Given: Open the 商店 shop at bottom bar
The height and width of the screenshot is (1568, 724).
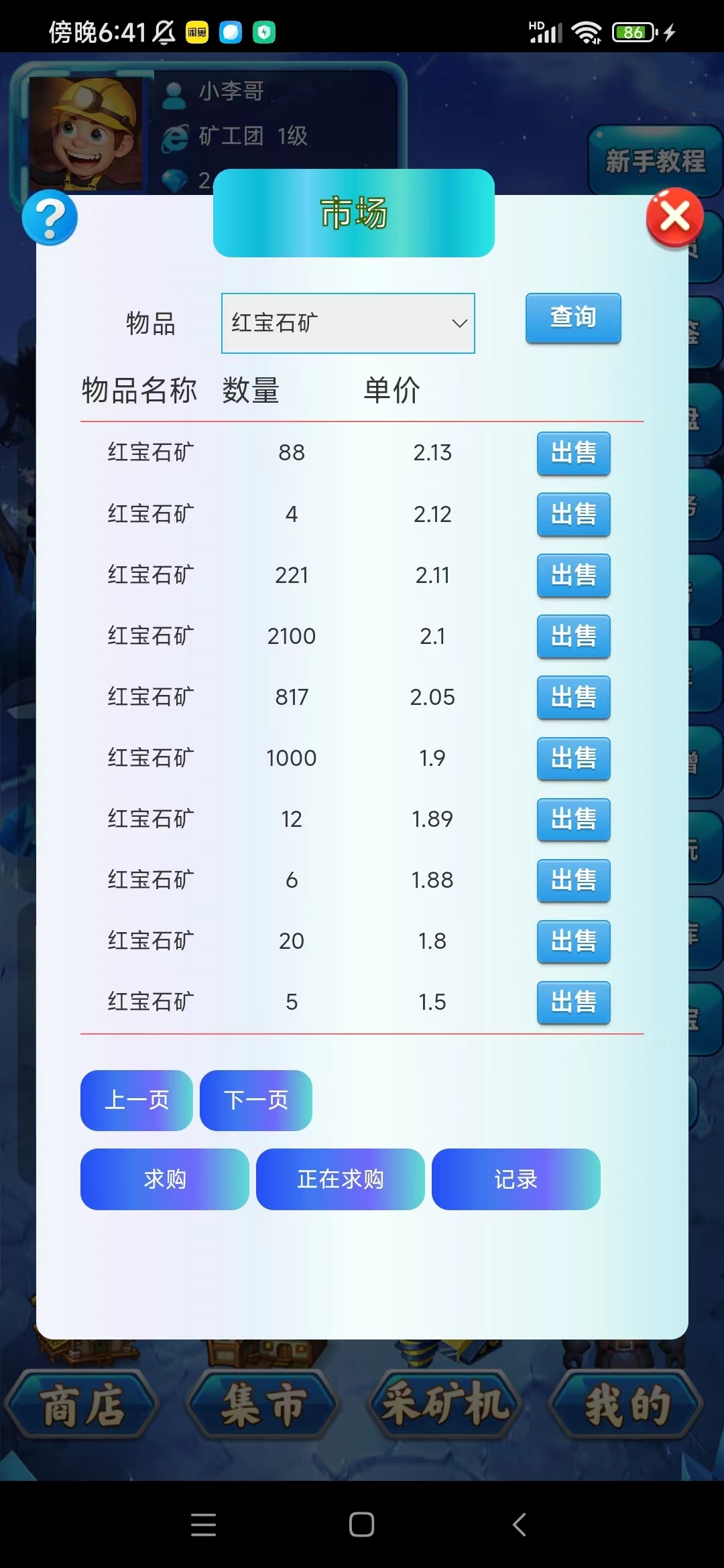Looking at the screenshot, I should 82,1404.
